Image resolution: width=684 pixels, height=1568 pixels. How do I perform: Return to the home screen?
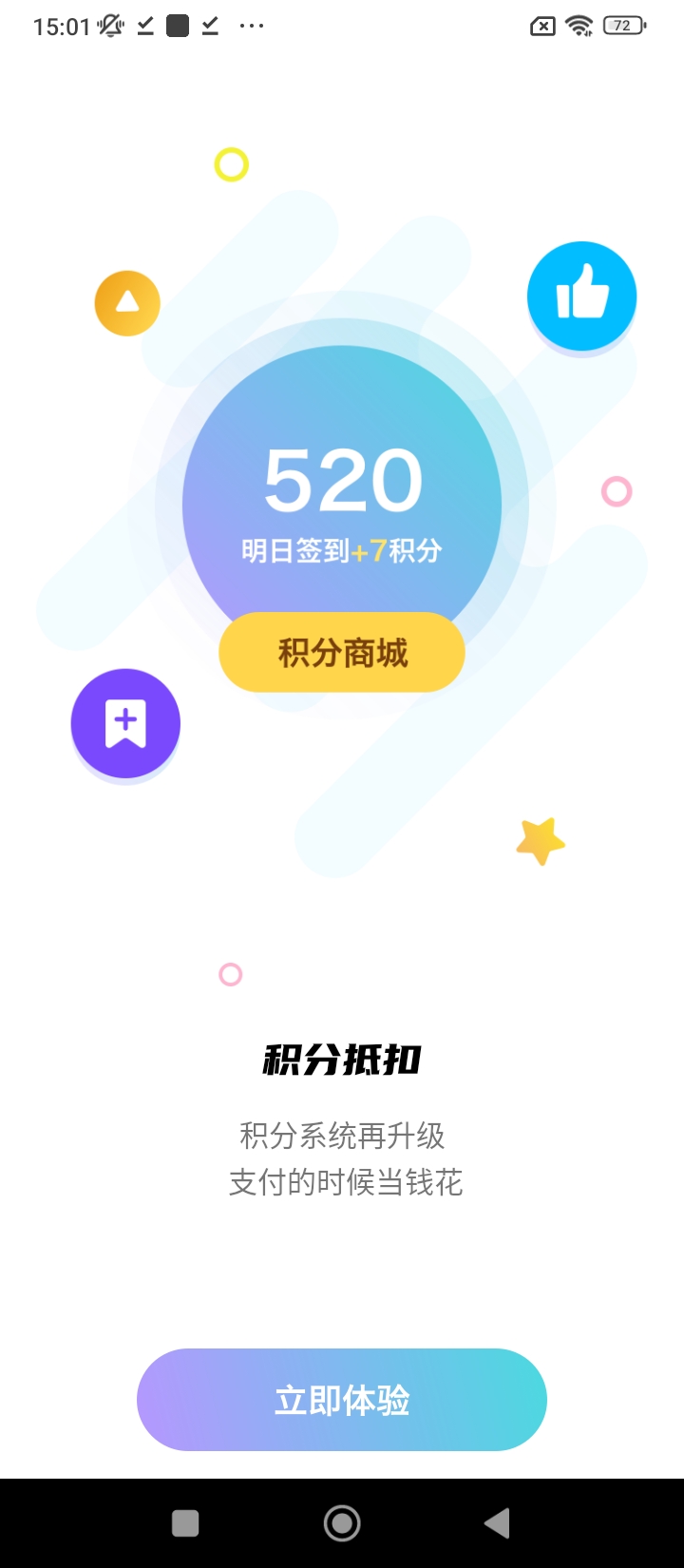[x=342, y=1523]
